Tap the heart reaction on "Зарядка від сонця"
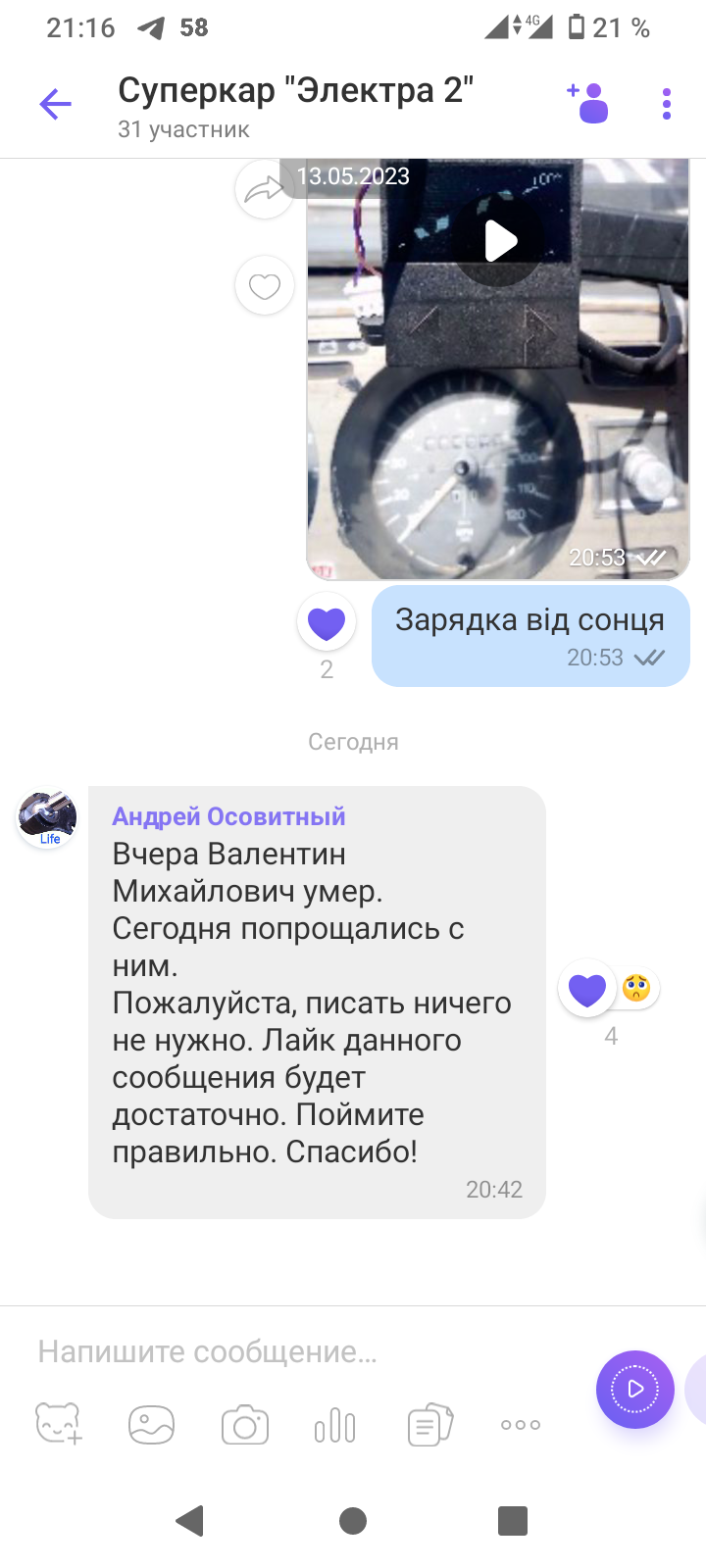This screenshot has height=1568, width=706. [327, 623]
